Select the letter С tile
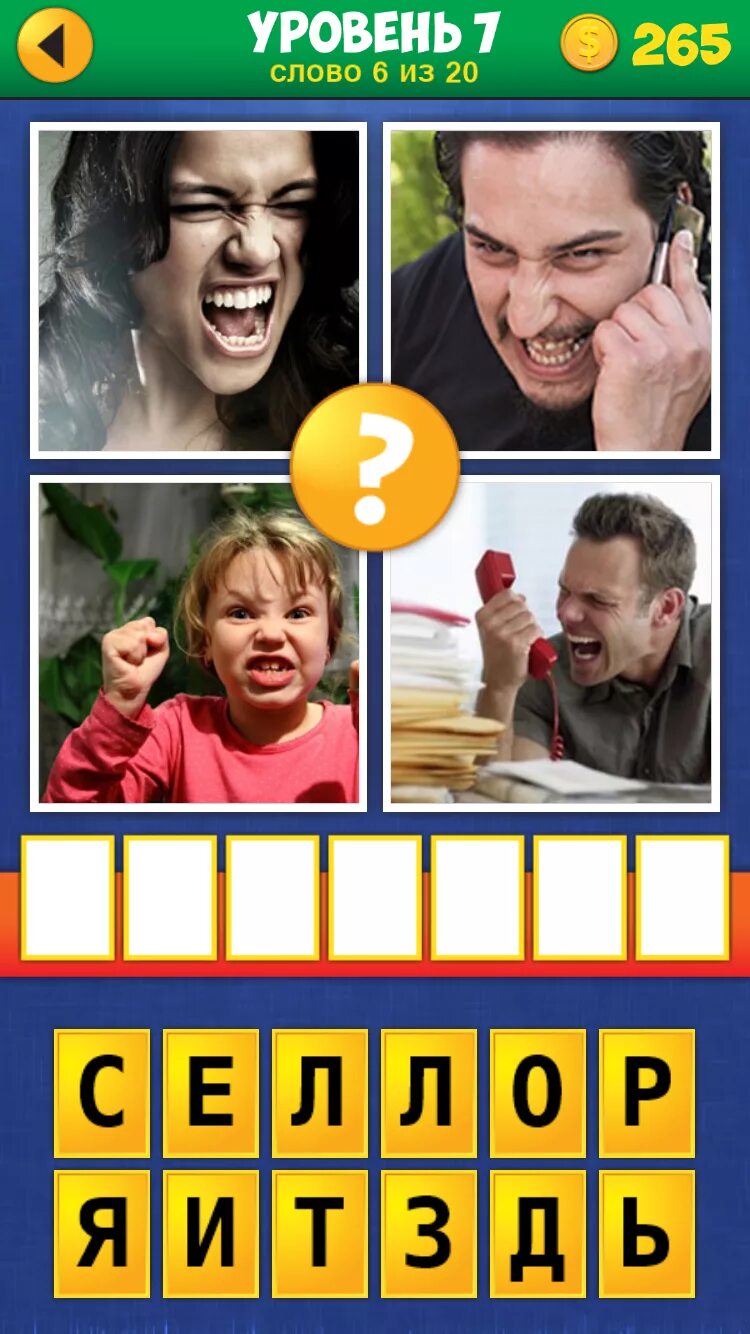 pos(102,1093)
